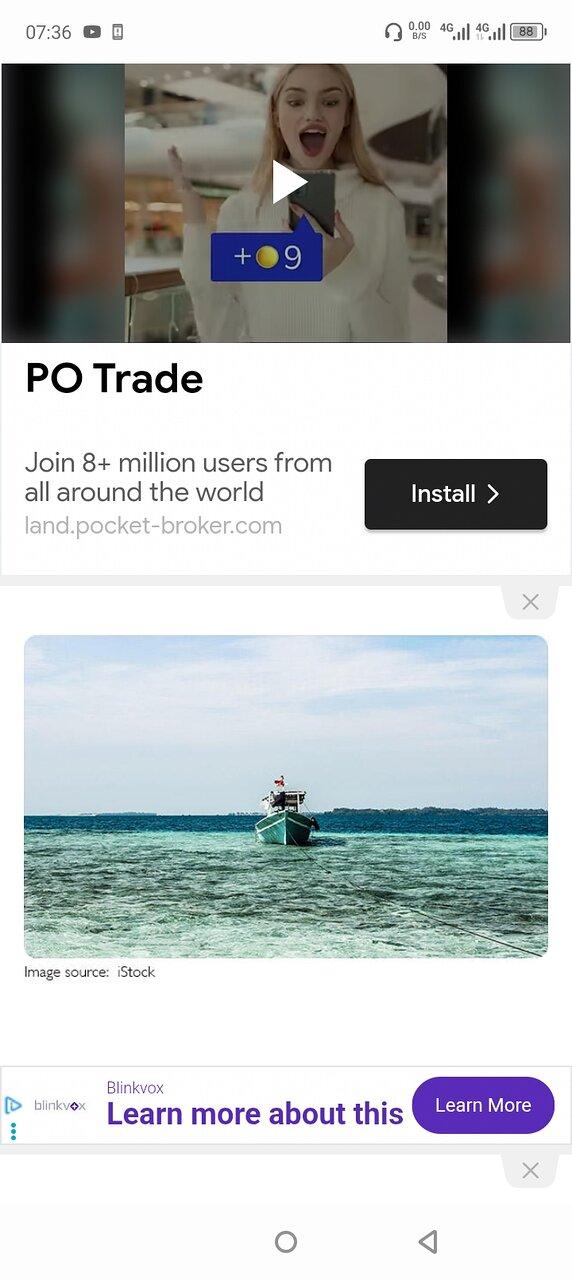
Task: Close the Blinkvox banner ad
Action: point(531,1171)
